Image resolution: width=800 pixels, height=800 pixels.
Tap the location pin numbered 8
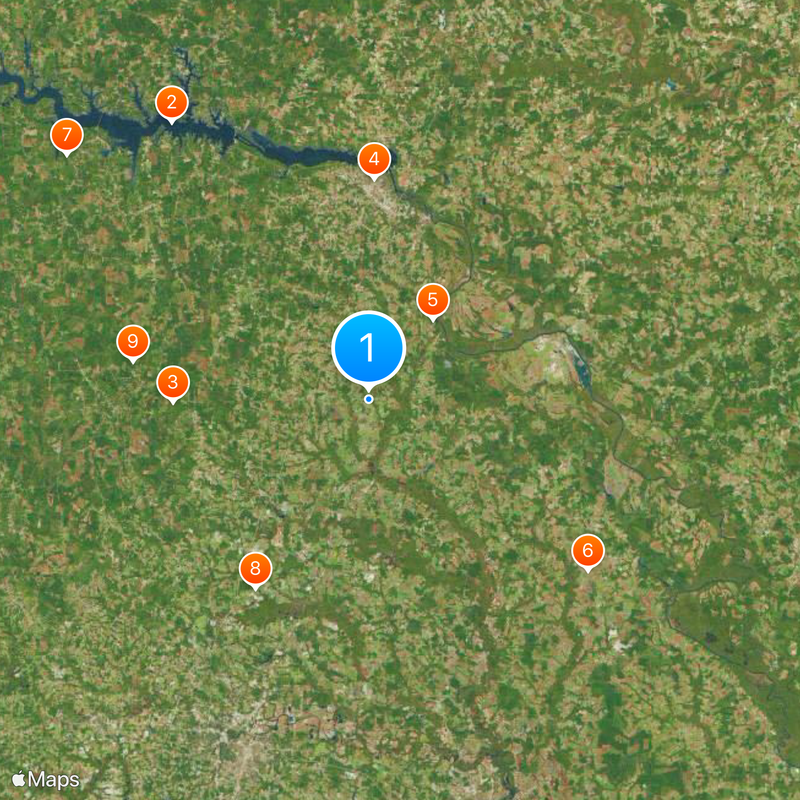pyautogui.click(x=255, y=569)
